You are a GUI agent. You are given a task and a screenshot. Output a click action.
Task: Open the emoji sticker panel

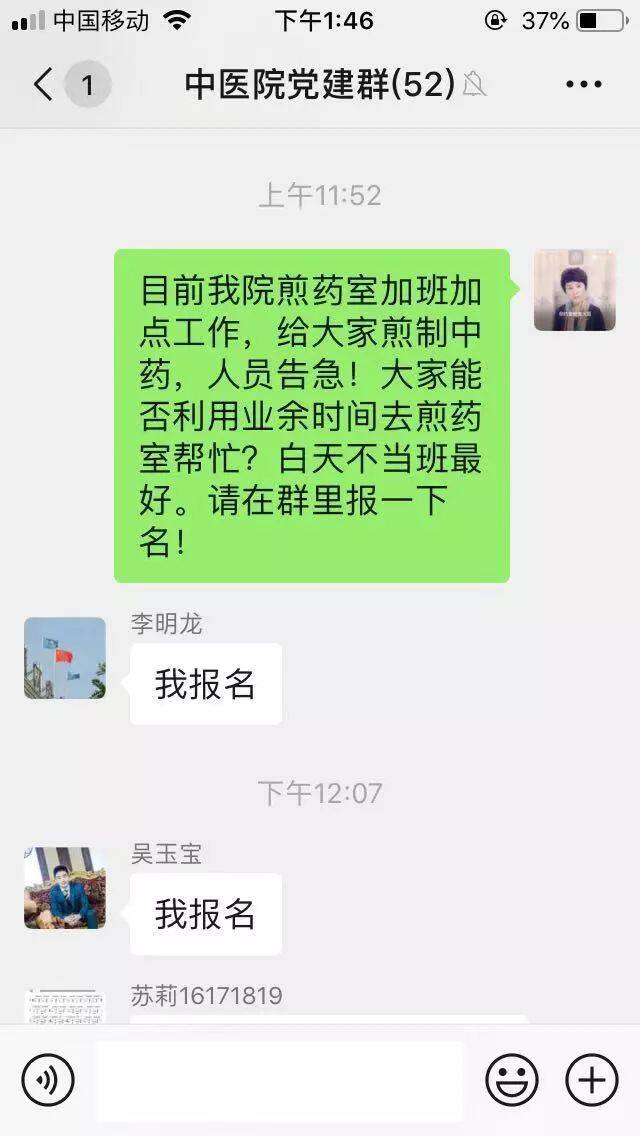coord(511,1080)
